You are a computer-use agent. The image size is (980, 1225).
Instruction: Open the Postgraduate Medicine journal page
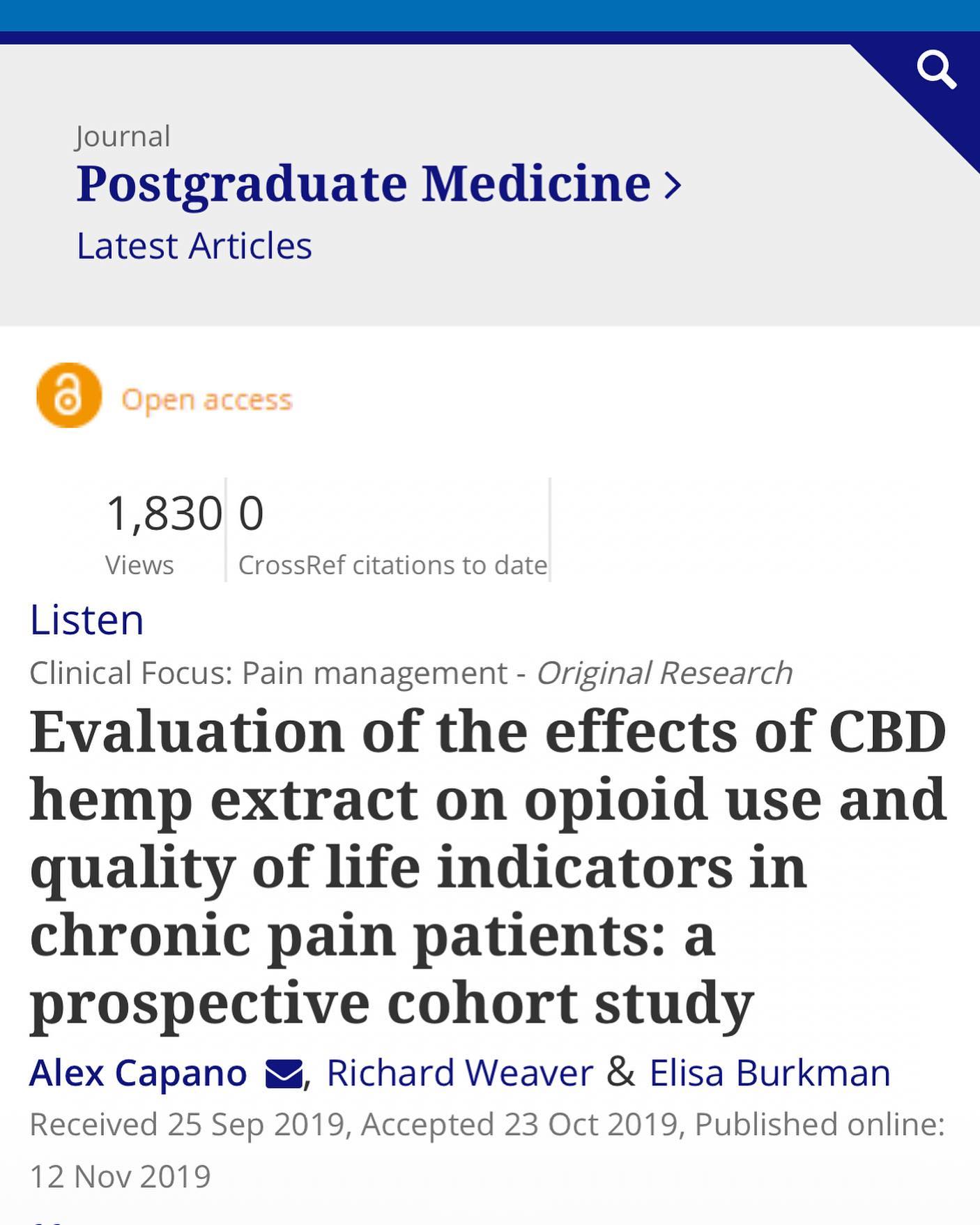click(378, 184)
